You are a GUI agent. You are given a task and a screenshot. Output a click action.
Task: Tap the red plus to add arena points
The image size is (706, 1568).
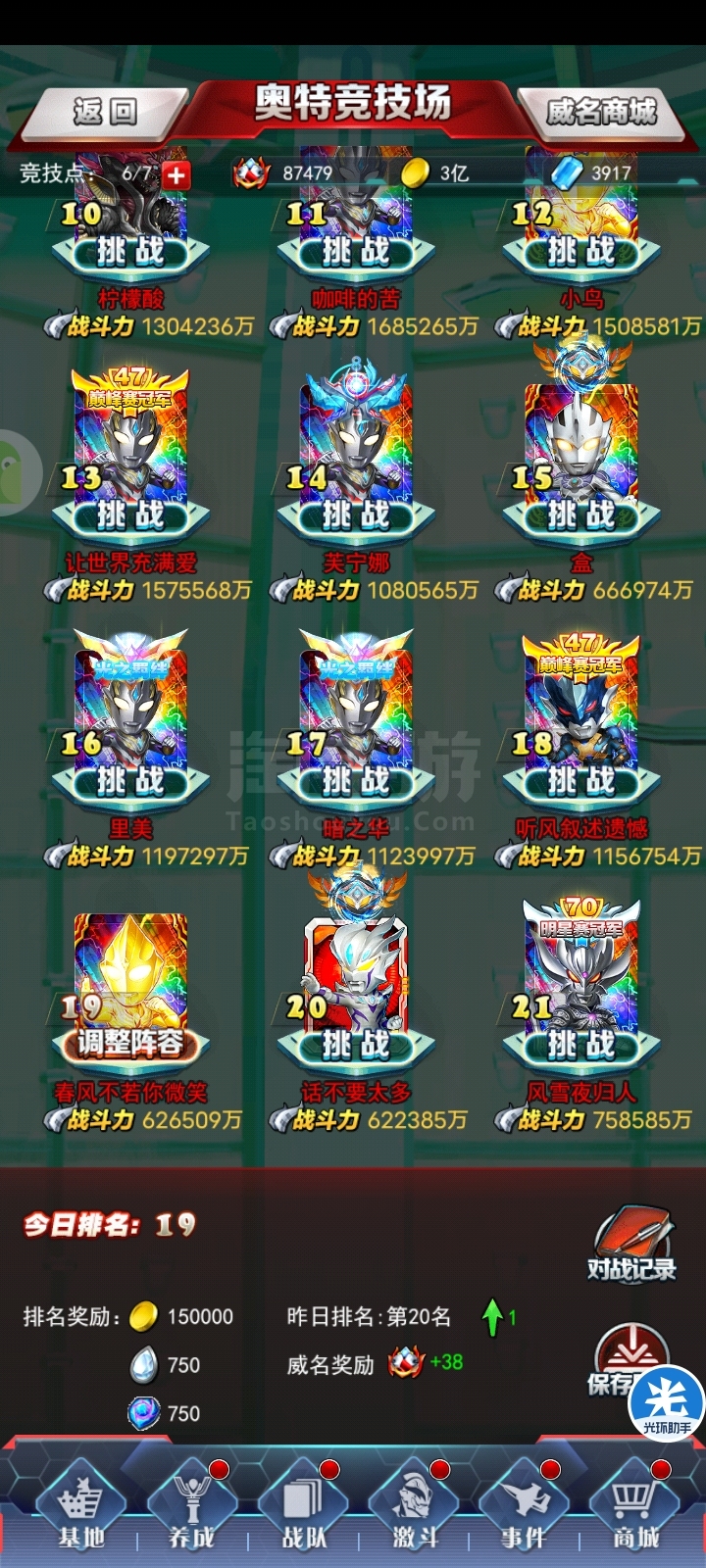(x=176, y=174)
